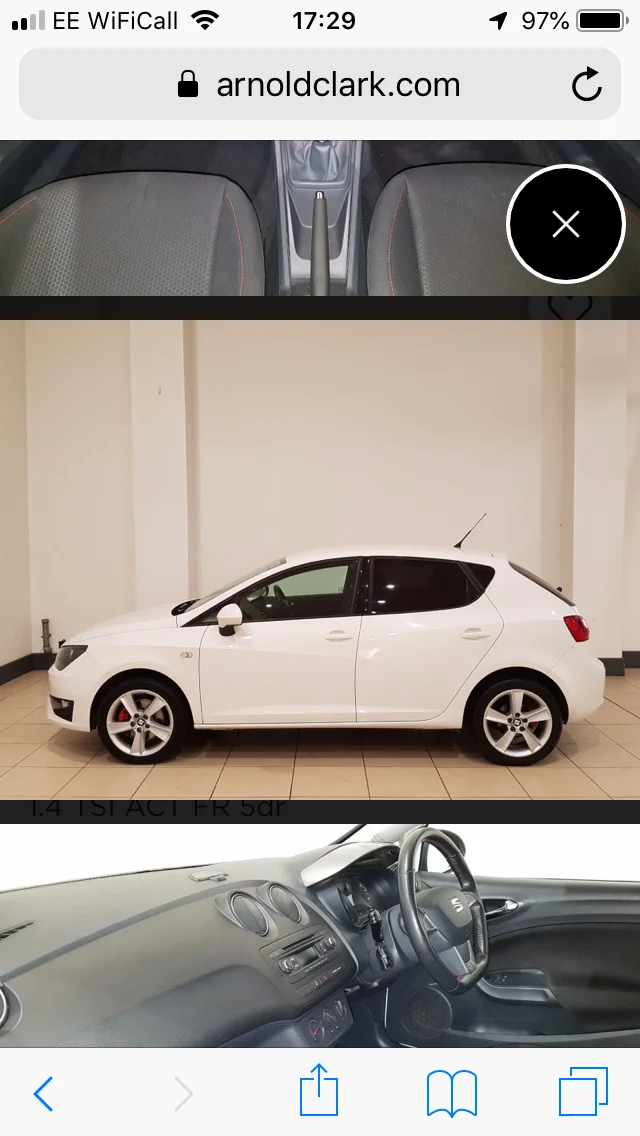This screenshot has height=1136, width=640.
Task: Reload the arnoldclark.com page
Action: click(x=586, y=85)
